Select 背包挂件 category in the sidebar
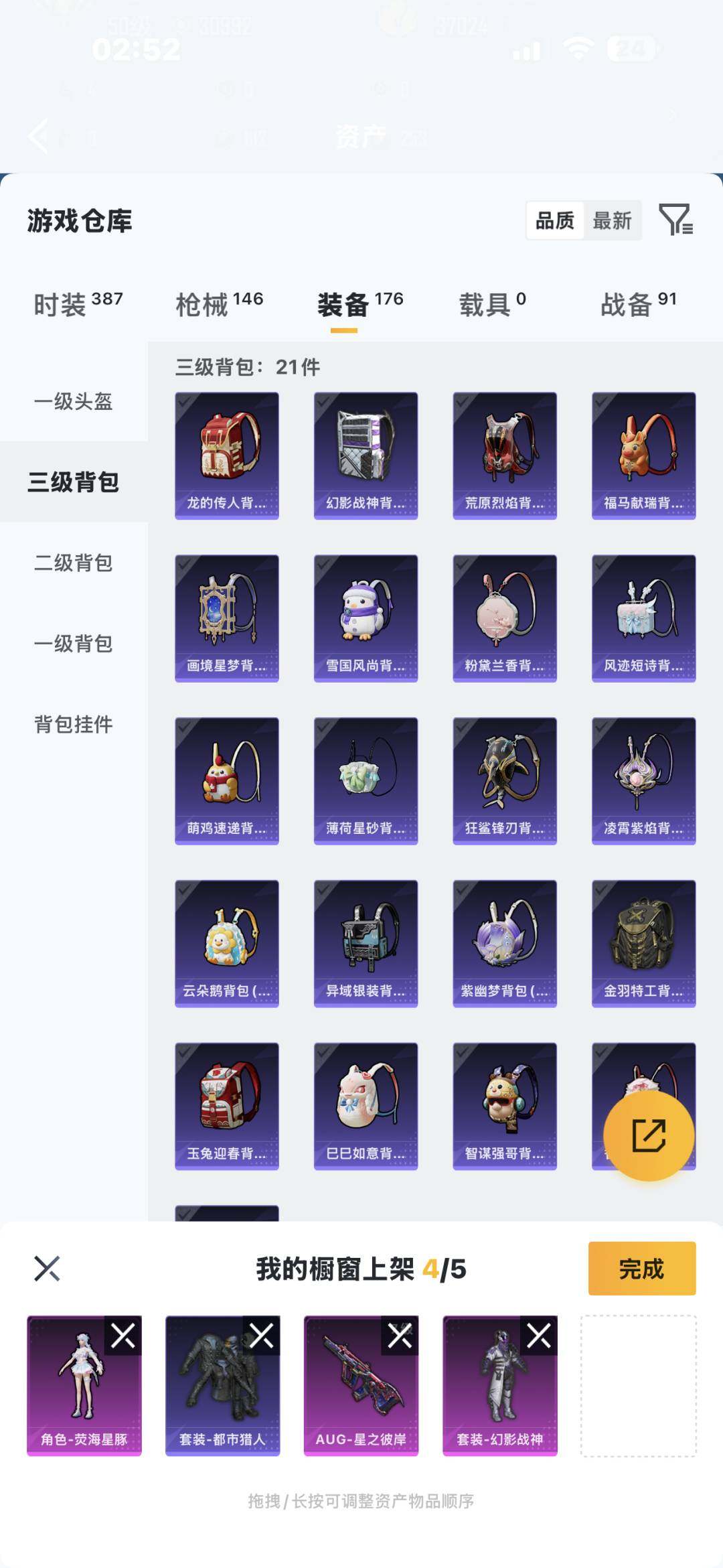This screenshot has width=723, height=1568. [72, 724]
